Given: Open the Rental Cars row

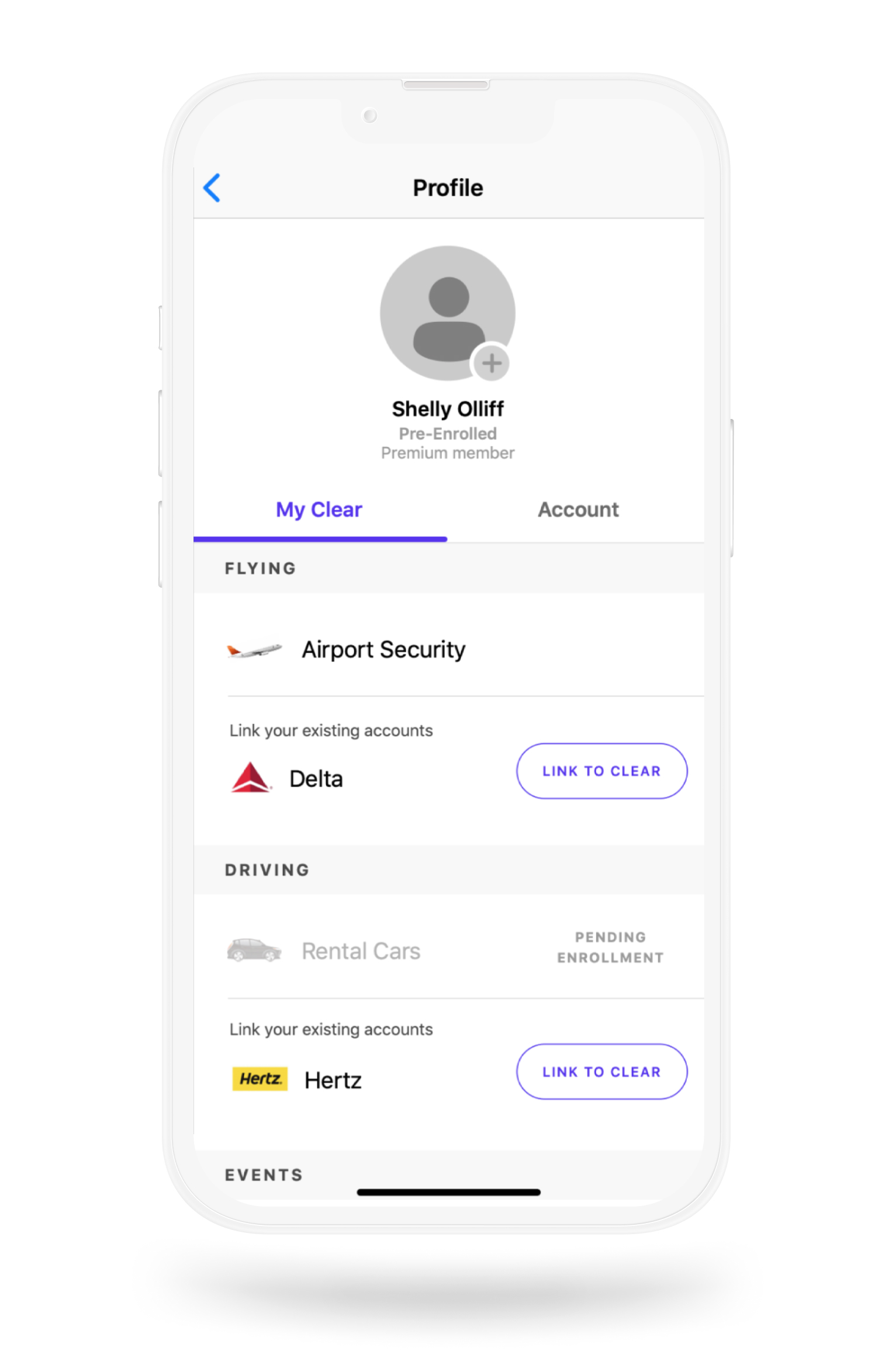Looking at the screenshot, I should 361,951.
